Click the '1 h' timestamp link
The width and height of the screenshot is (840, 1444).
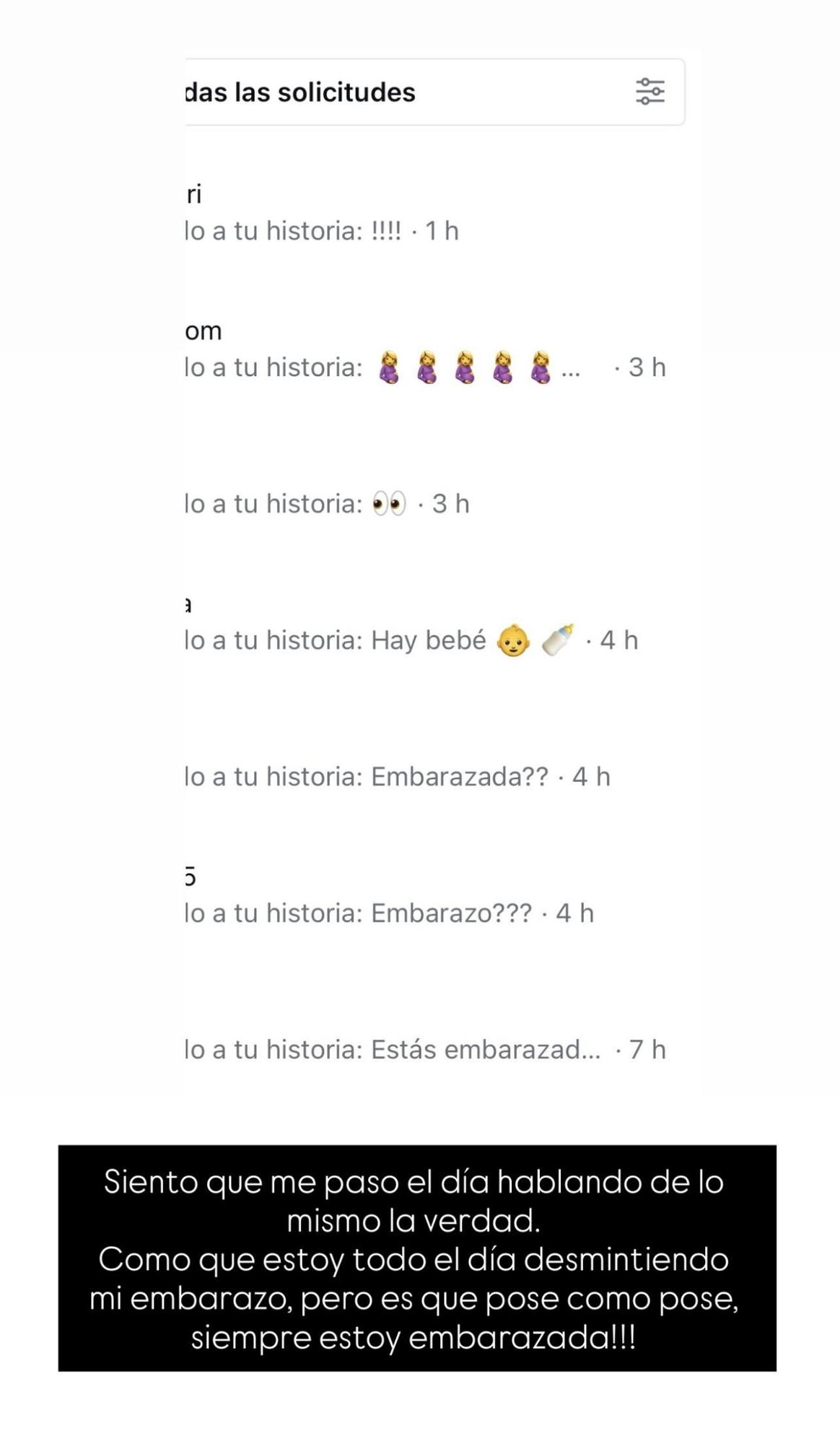click(441, 230)
